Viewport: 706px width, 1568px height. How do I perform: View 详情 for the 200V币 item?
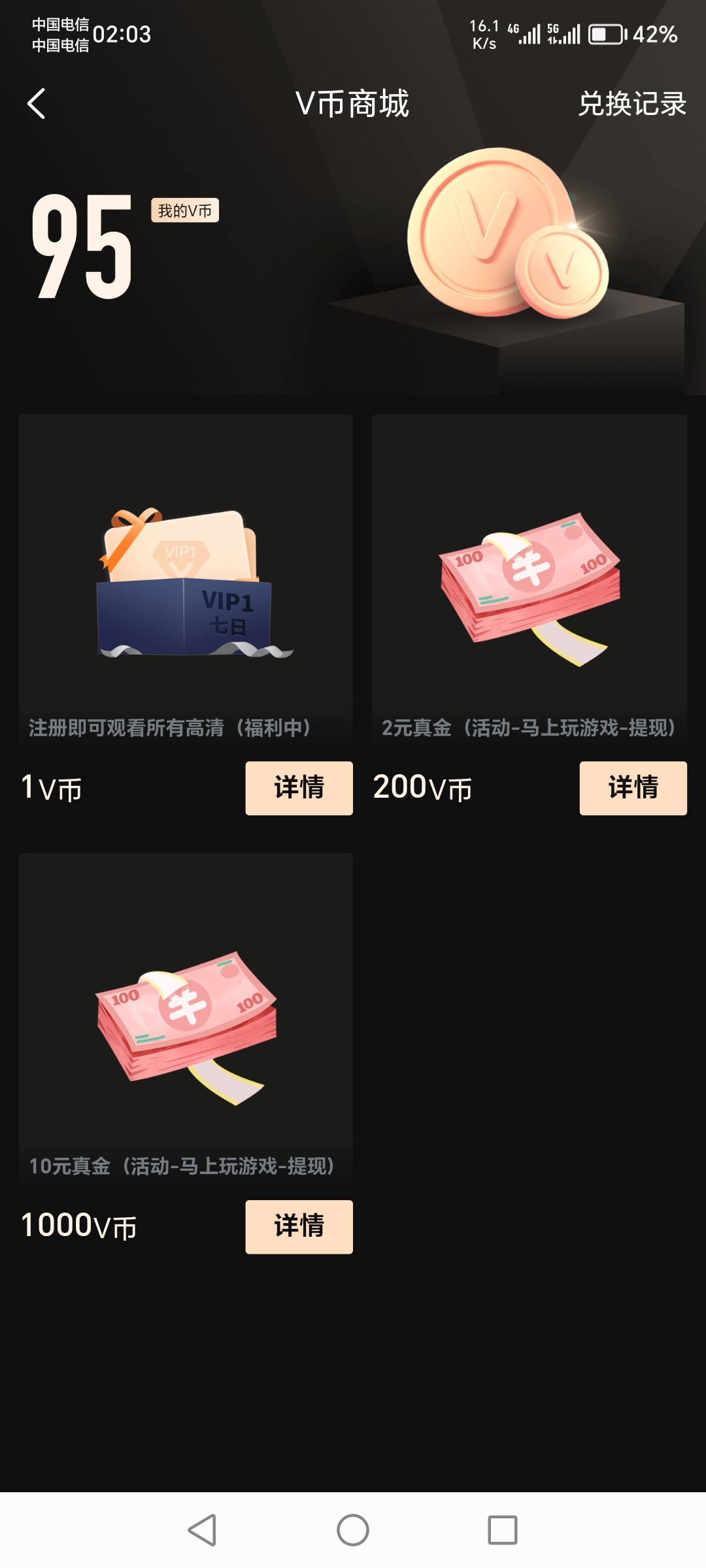point(633,788)
